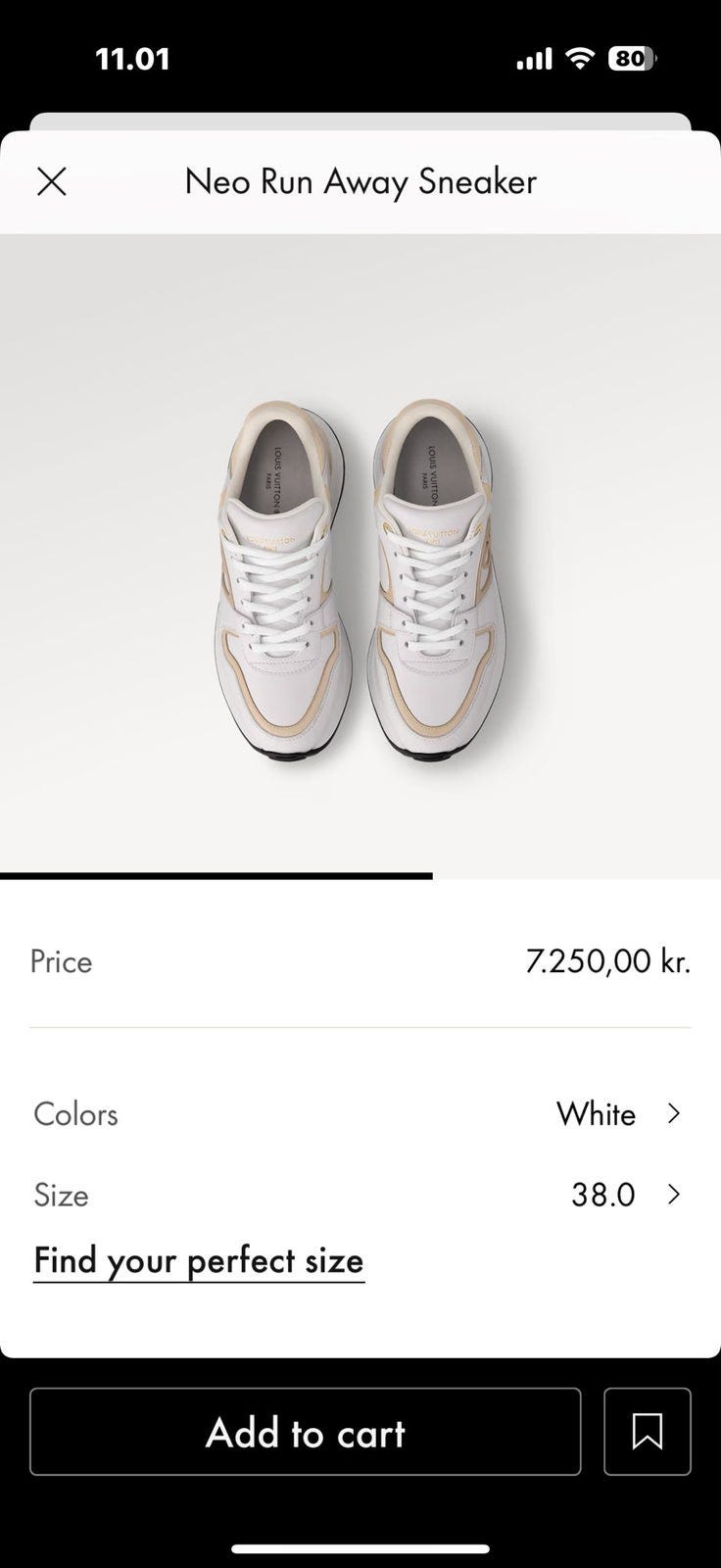Save the sneaker with the bookmark icon

647,1432
